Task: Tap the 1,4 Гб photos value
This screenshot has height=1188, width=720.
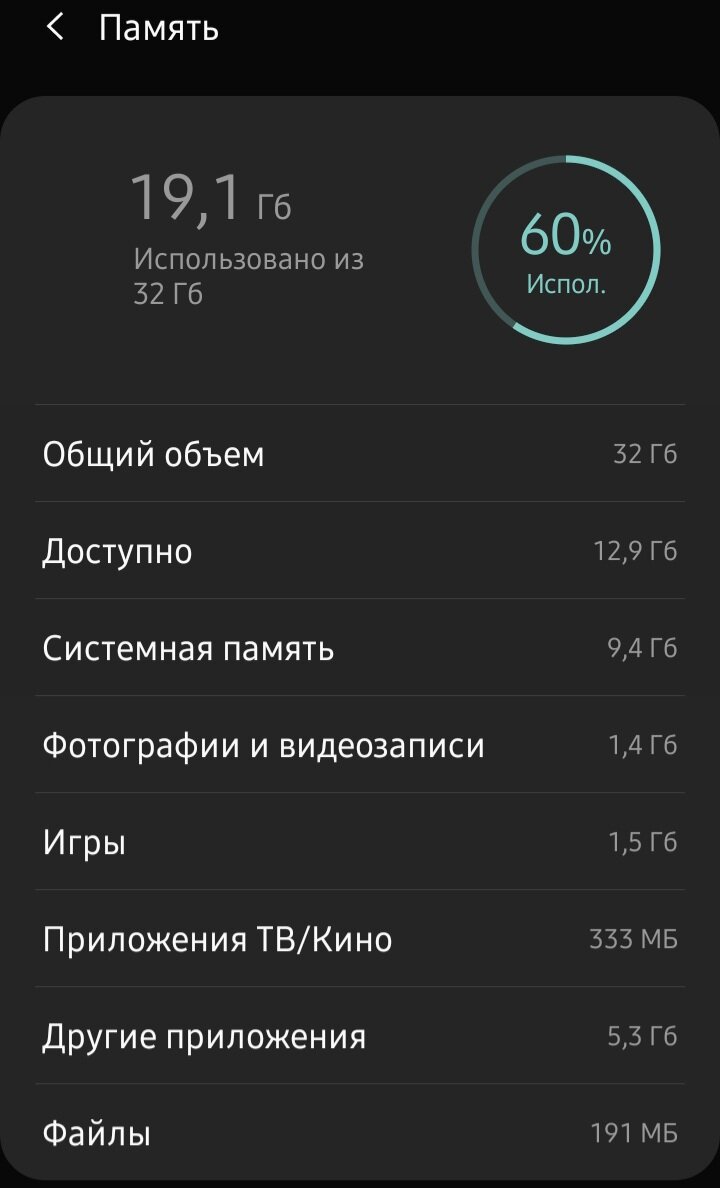Action: coord(645,744)
